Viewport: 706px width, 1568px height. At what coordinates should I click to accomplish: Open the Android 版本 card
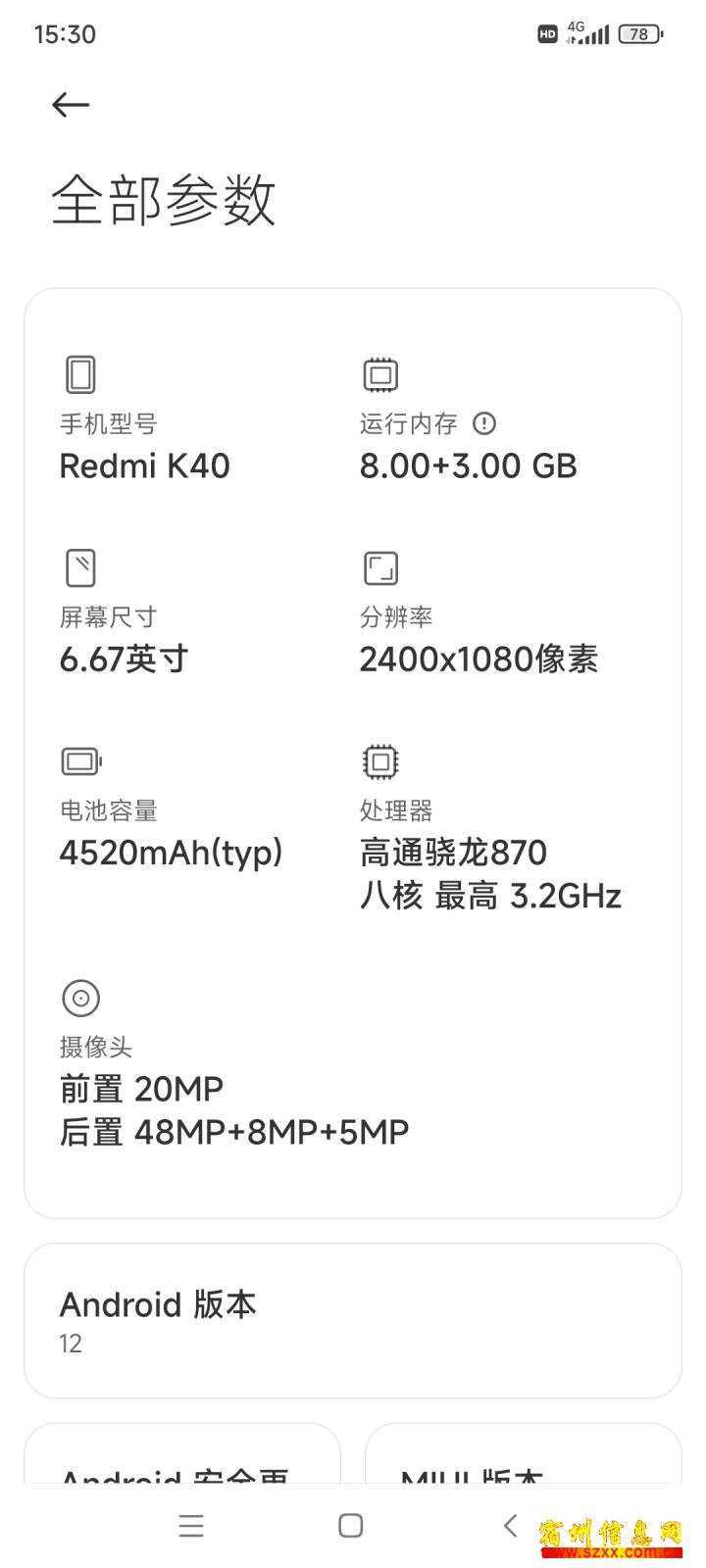point(353,1320)
